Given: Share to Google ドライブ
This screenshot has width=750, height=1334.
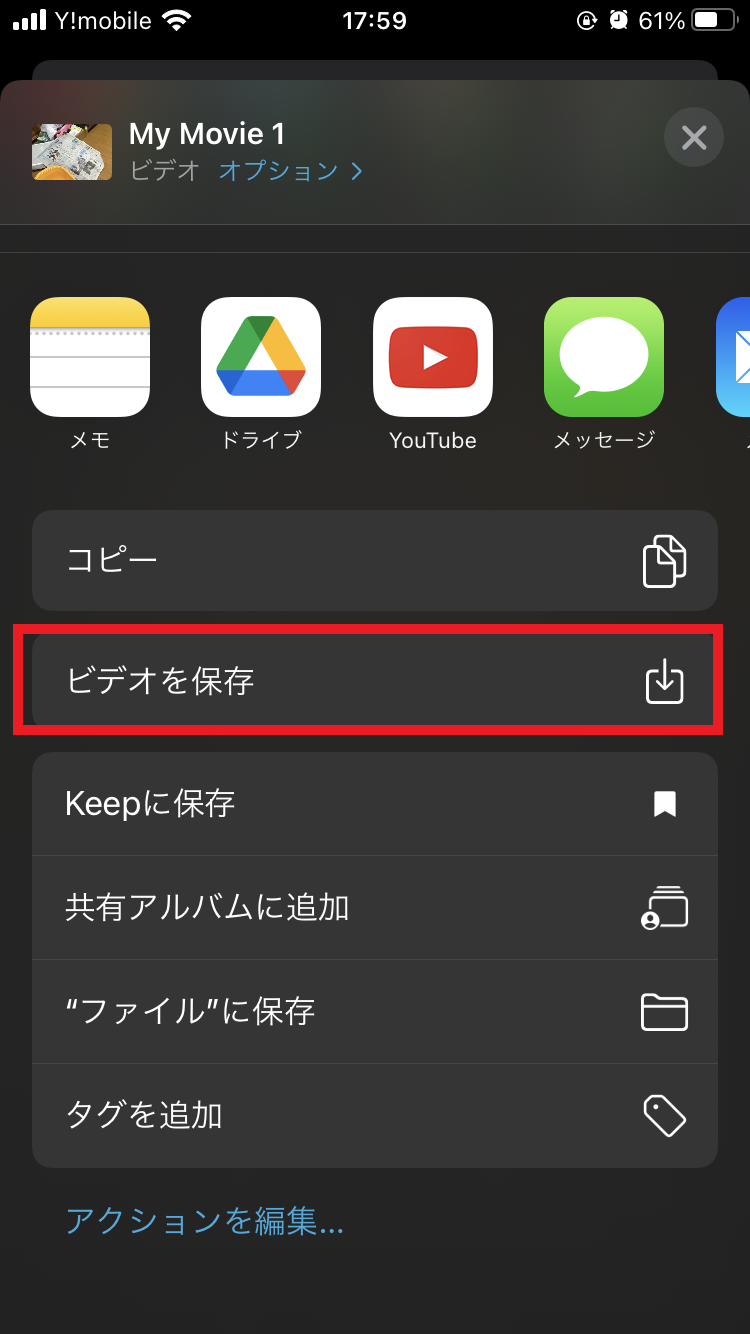Looking at the screenshot, I should click(261, 358).
